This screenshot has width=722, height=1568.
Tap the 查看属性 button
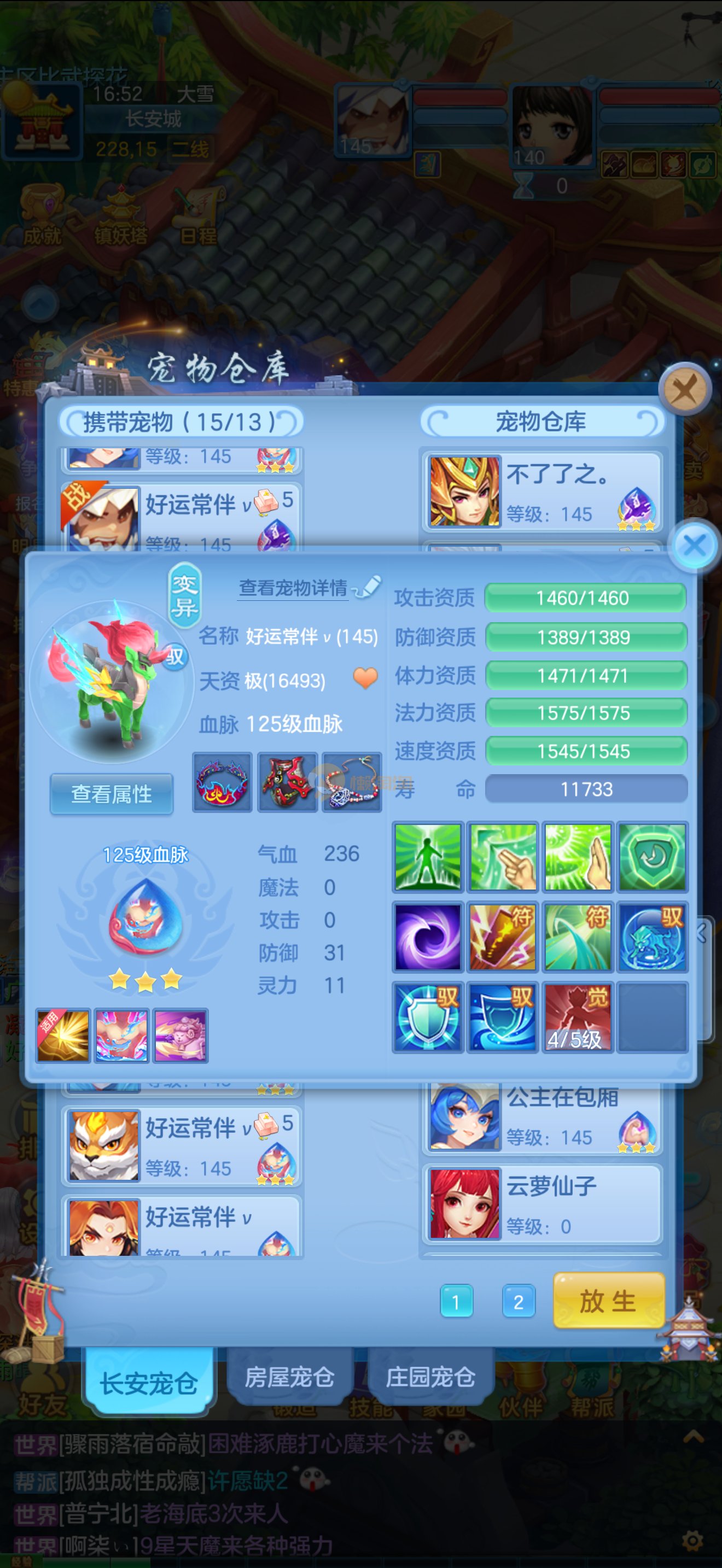pyautogui.click(x=112, y=793)
